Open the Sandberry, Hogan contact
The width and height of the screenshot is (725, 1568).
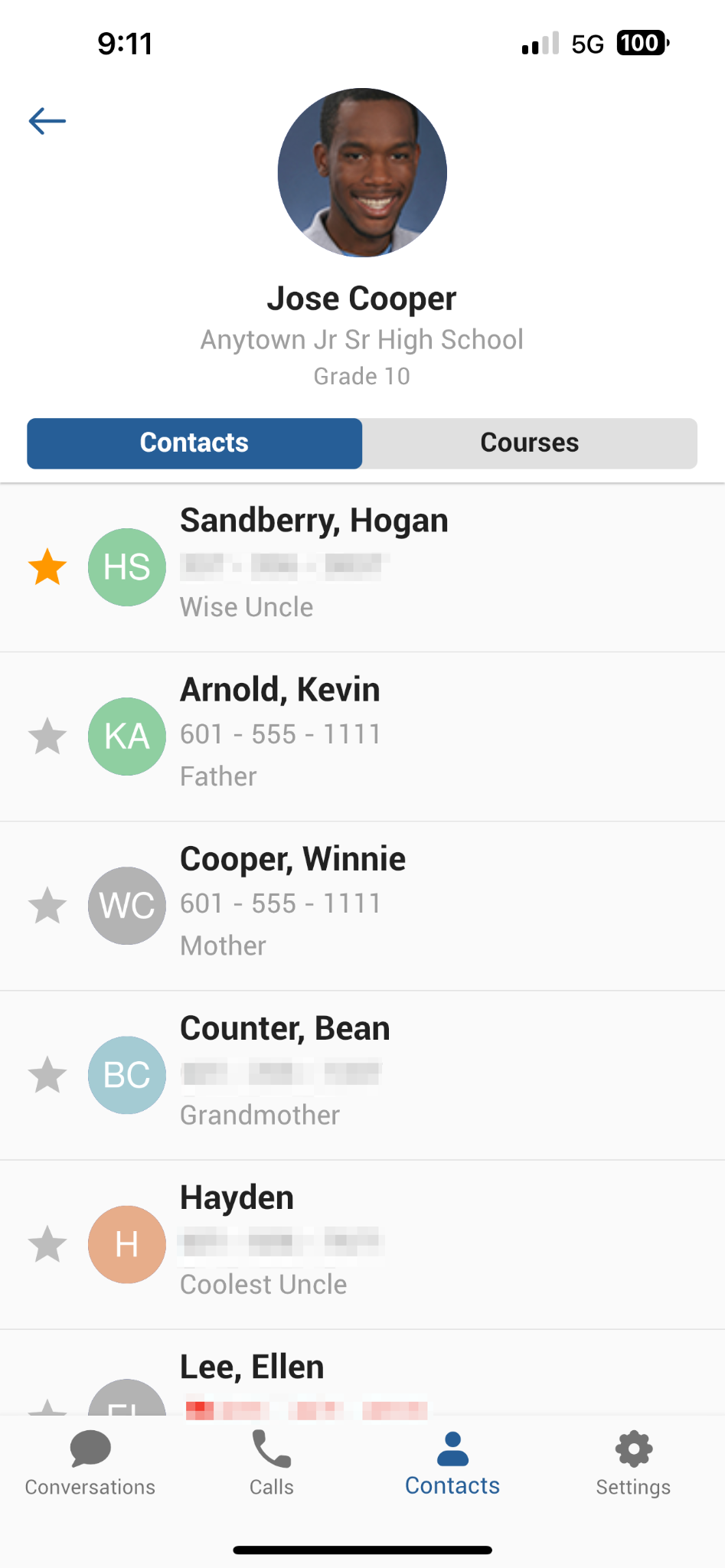362,567
